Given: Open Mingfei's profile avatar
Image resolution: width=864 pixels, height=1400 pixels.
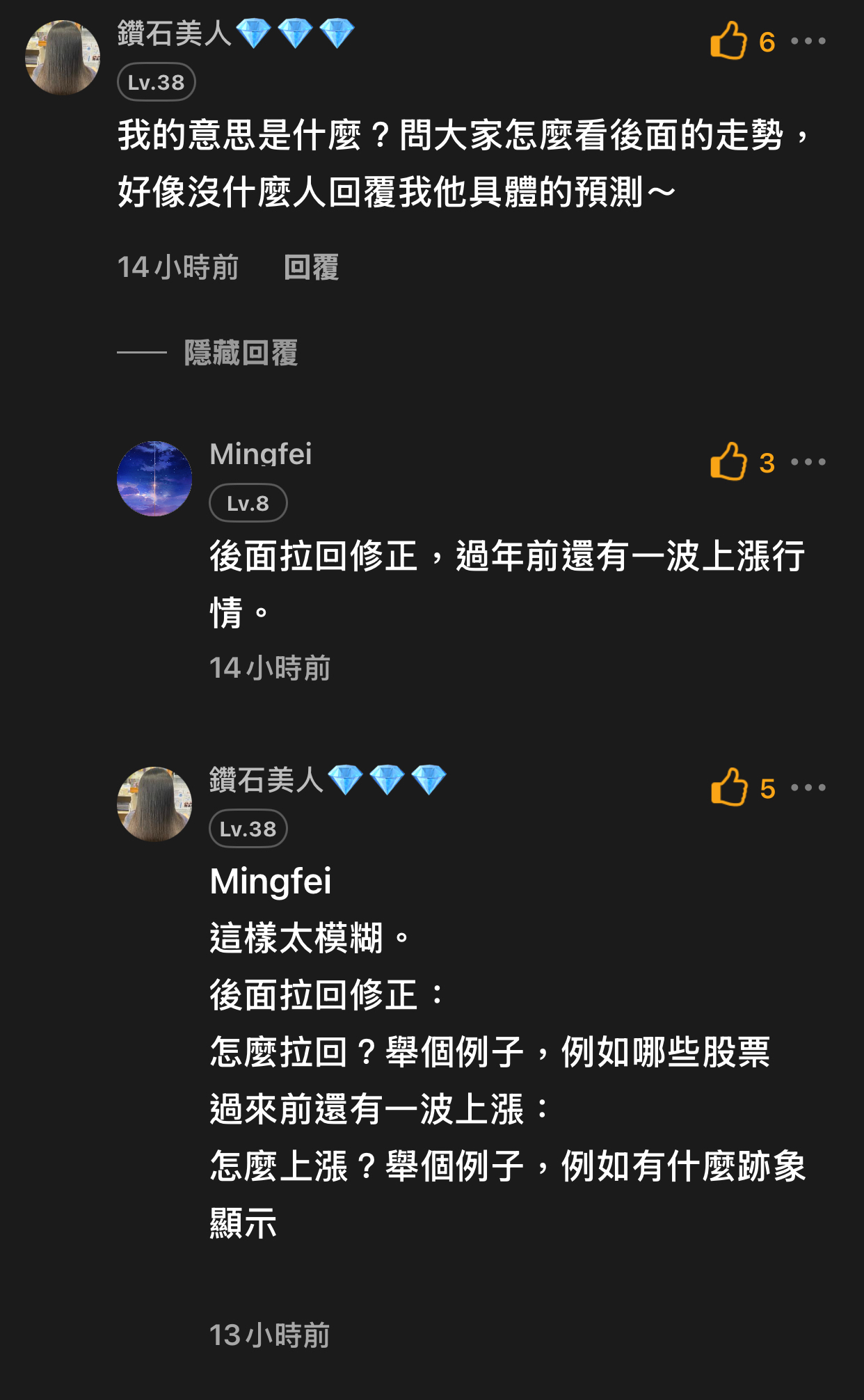Looking at the screenshot, I should (154, 479).
